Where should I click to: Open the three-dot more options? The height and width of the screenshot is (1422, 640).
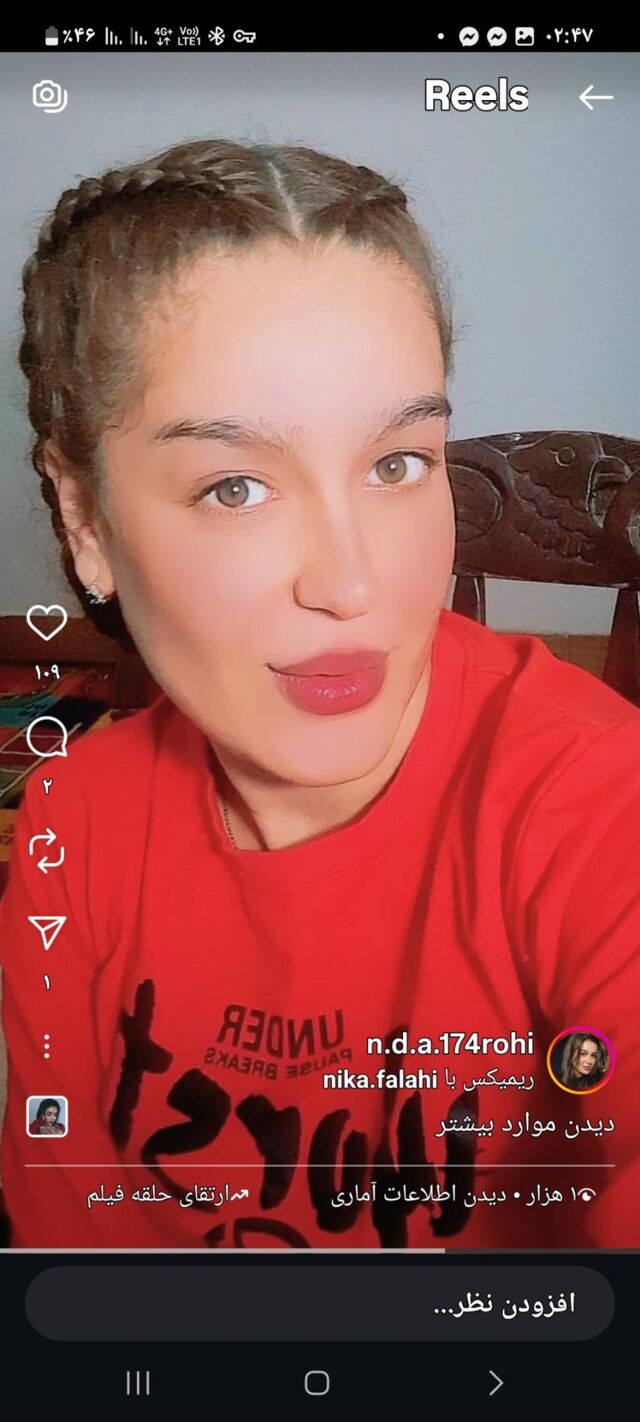47,1046
